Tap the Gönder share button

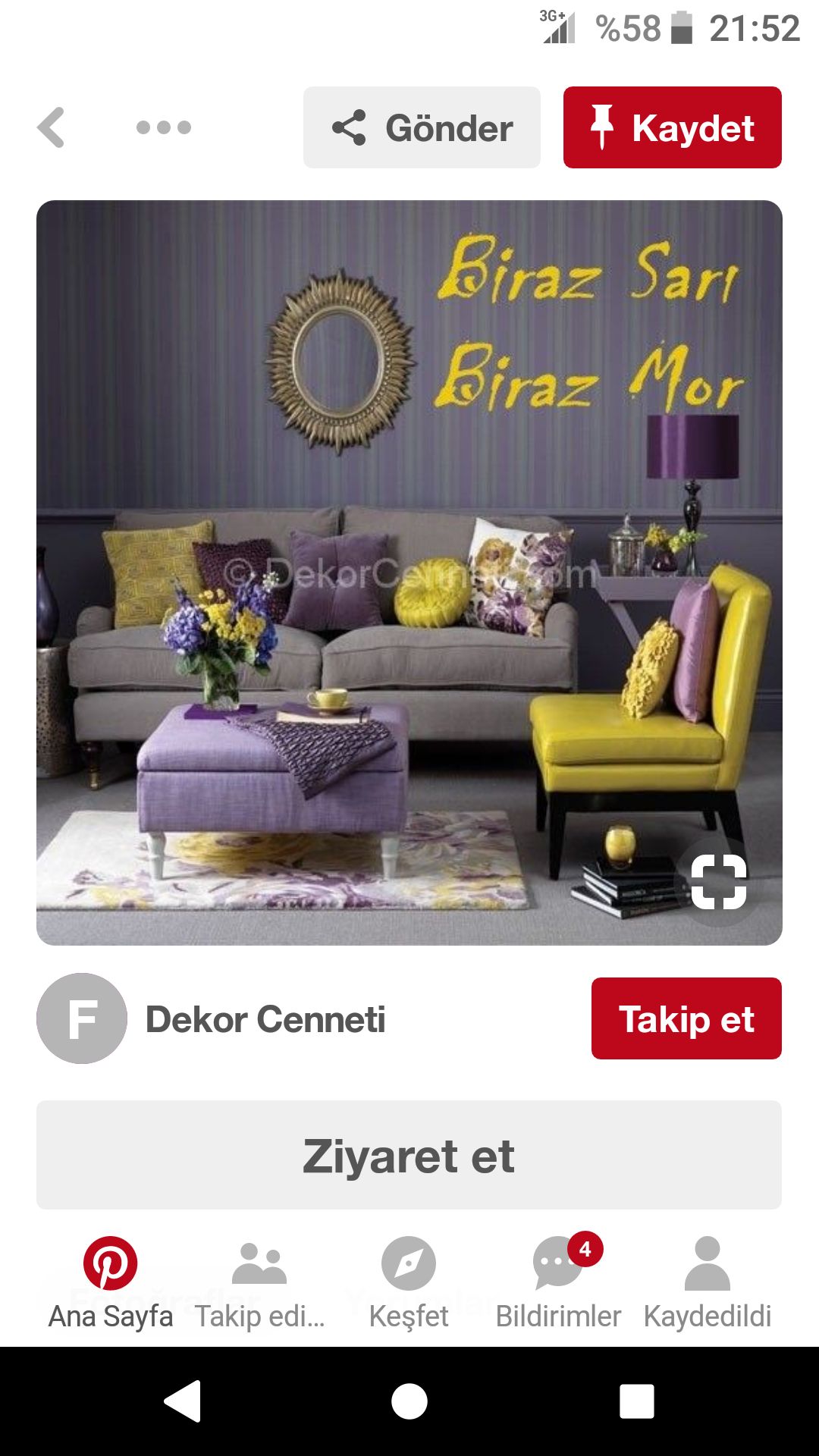point(422,127)
